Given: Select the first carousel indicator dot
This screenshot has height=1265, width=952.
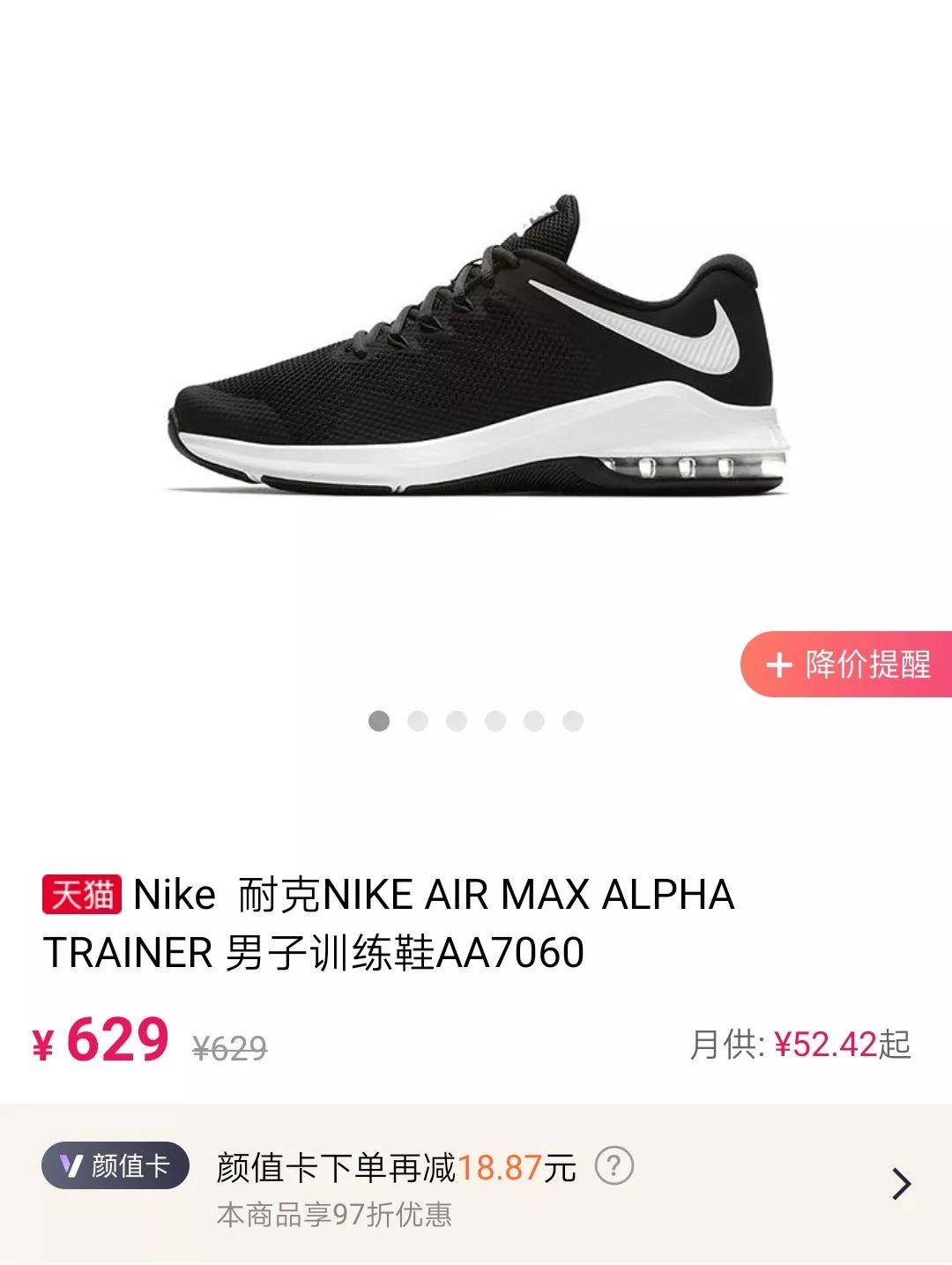Looking at the screenshot, I should 381,721.
